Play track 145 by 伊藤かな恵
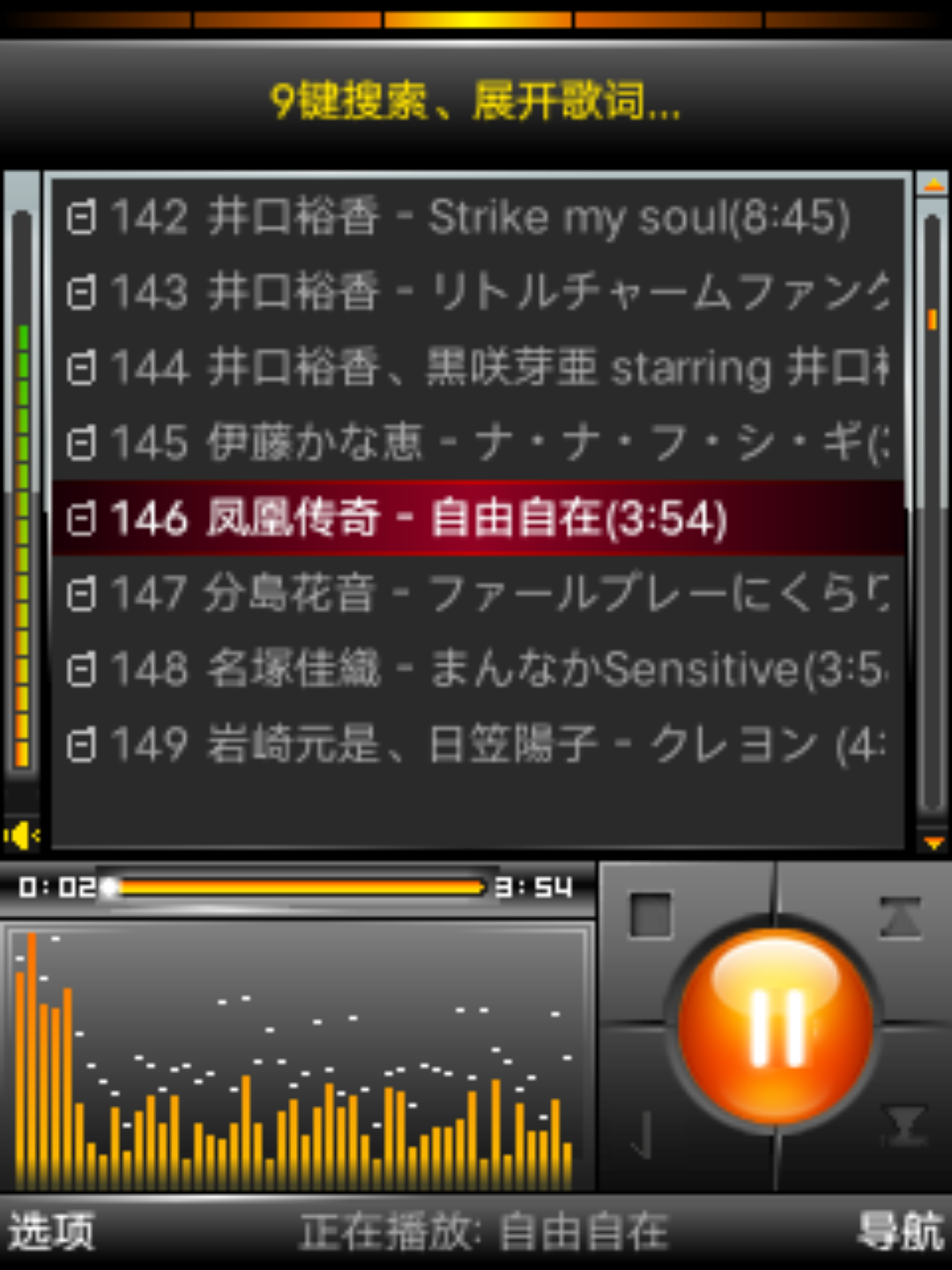 476,442
